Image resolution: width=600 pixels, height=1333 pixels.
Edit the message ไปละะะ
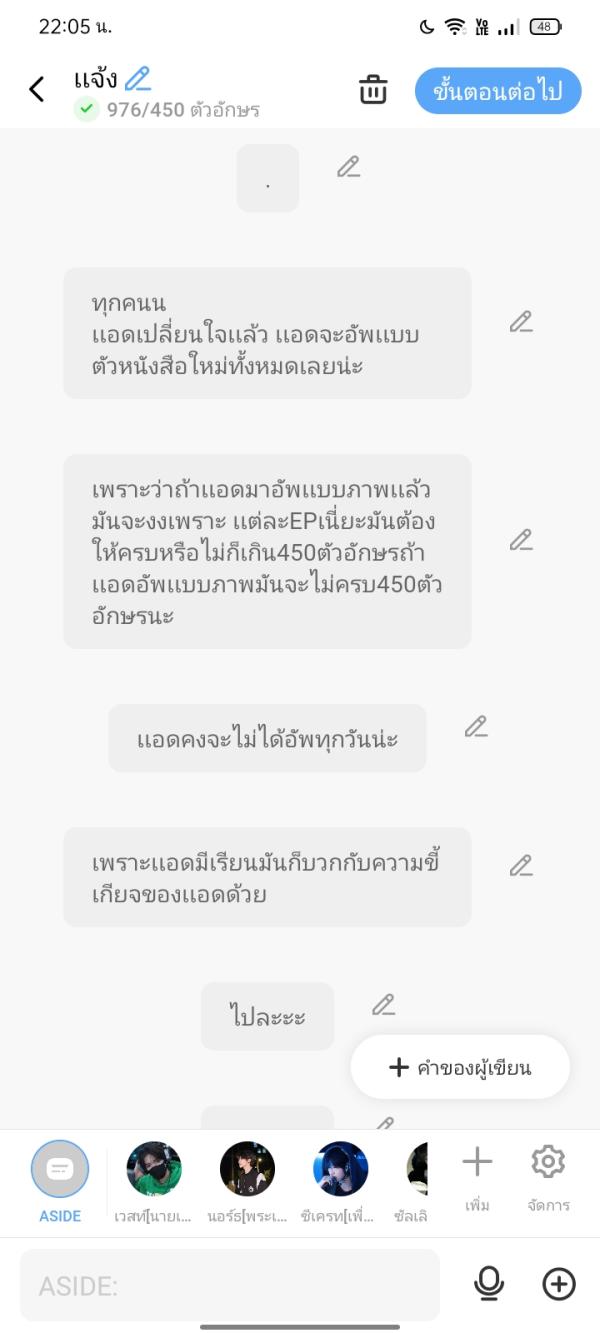(x=384, y=1005)
